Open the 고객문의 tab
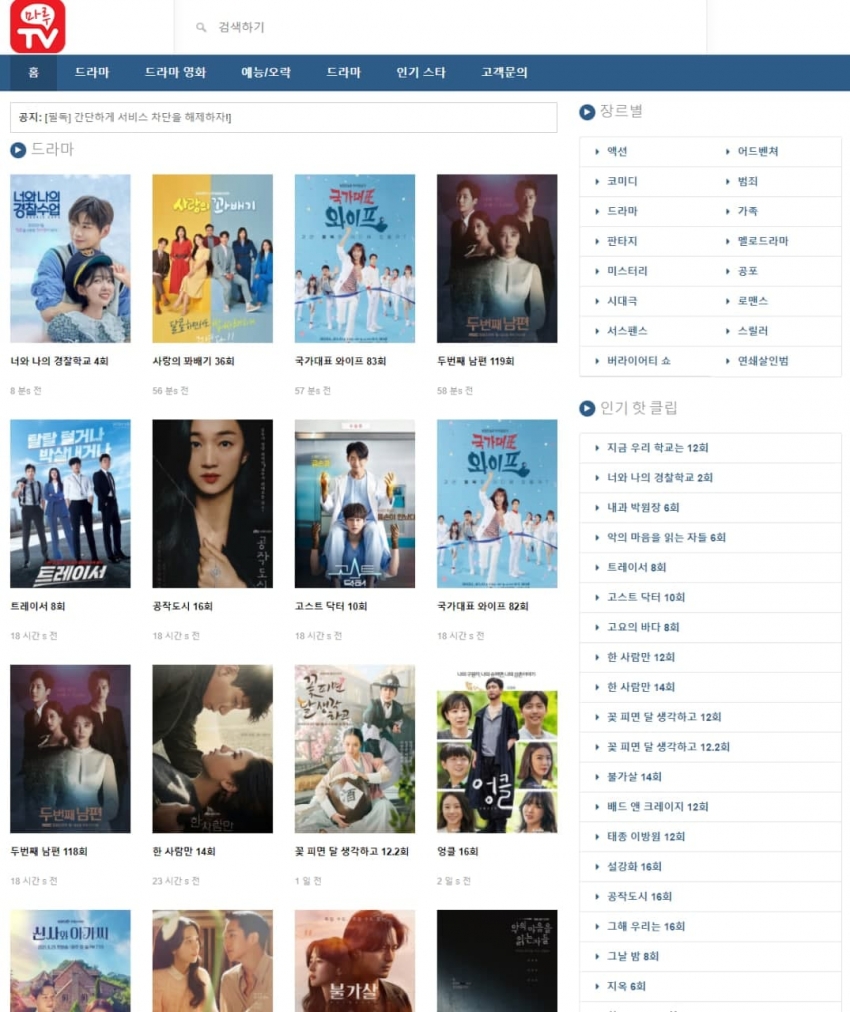 [504, 72]
